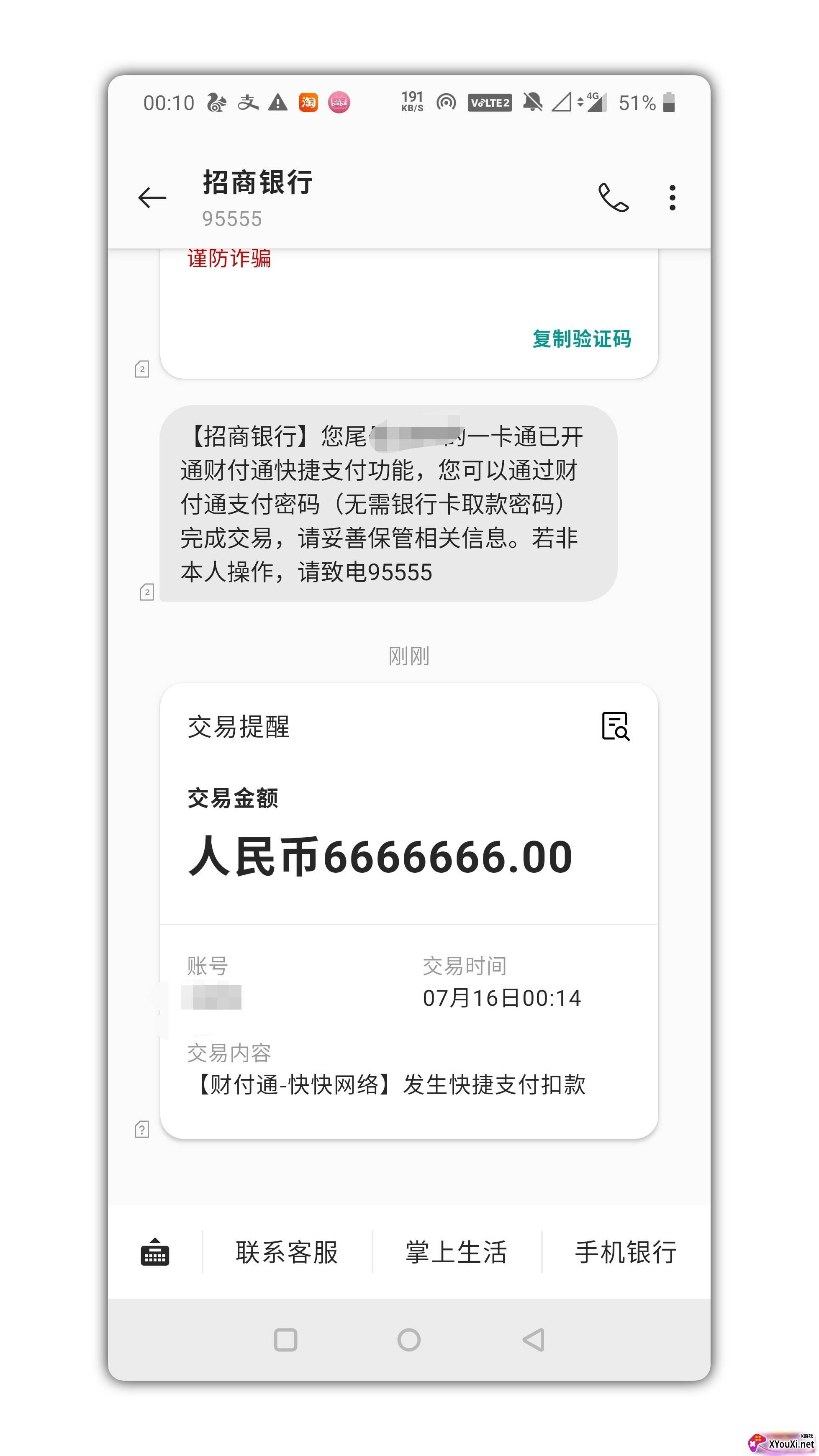This screenshot has height=1456, width=819.
Task: Open the three-dot overflow menu
Action: pyautogui.click(x=672, y=198)
